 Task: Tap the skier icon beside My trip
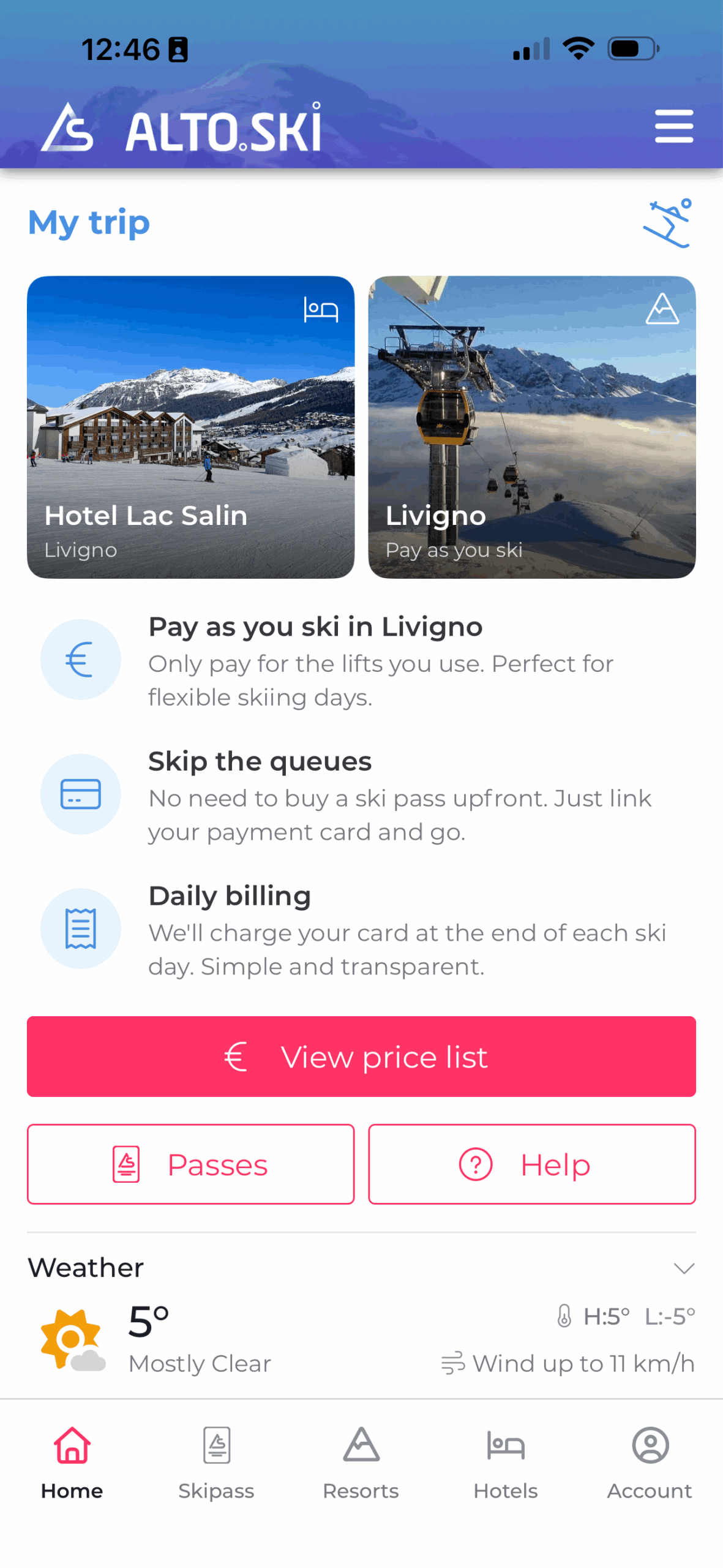(667, 223)
